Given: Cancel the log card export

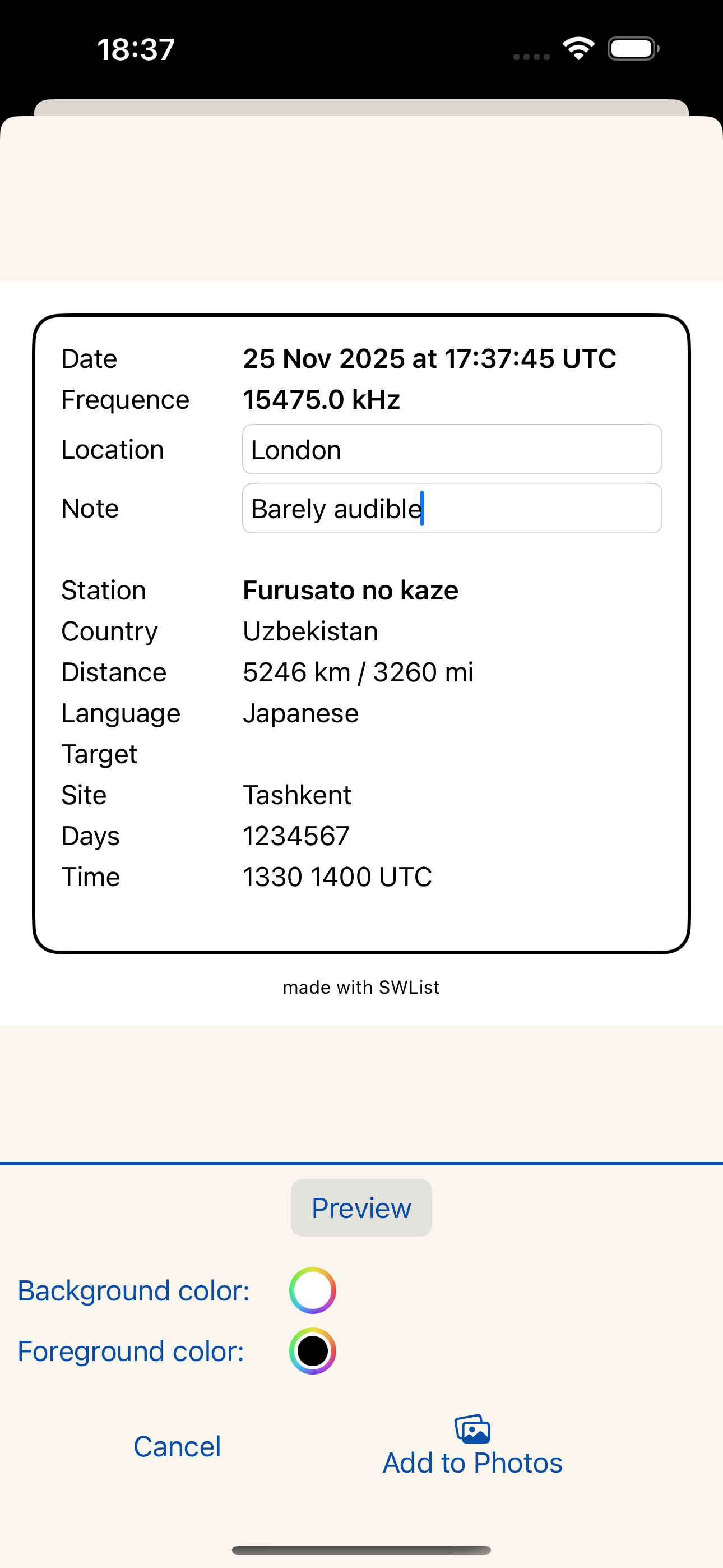Looking at the screenshot, I should pyautogui.click(x=177, y=1446).
